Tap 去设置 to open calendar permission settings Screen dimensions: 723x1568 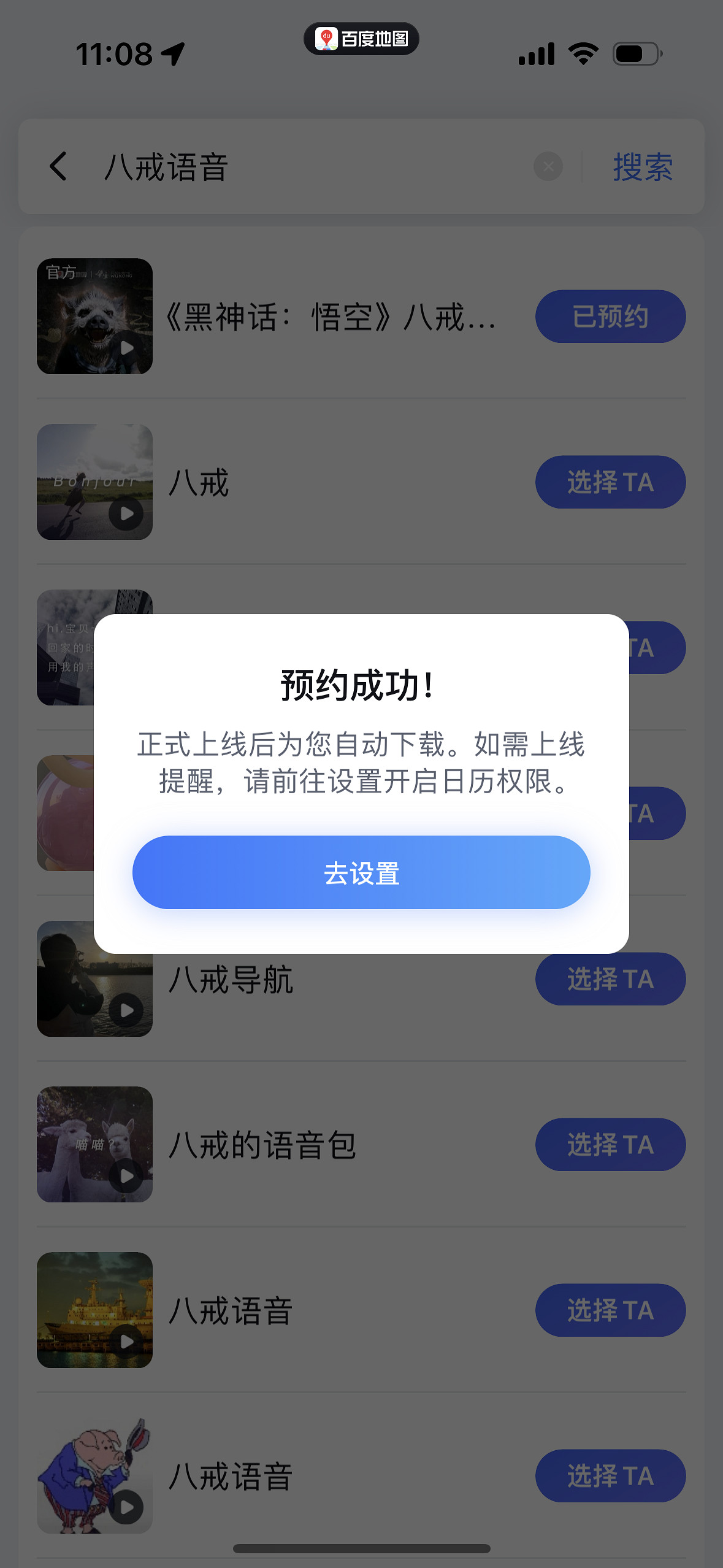[361, 872]
